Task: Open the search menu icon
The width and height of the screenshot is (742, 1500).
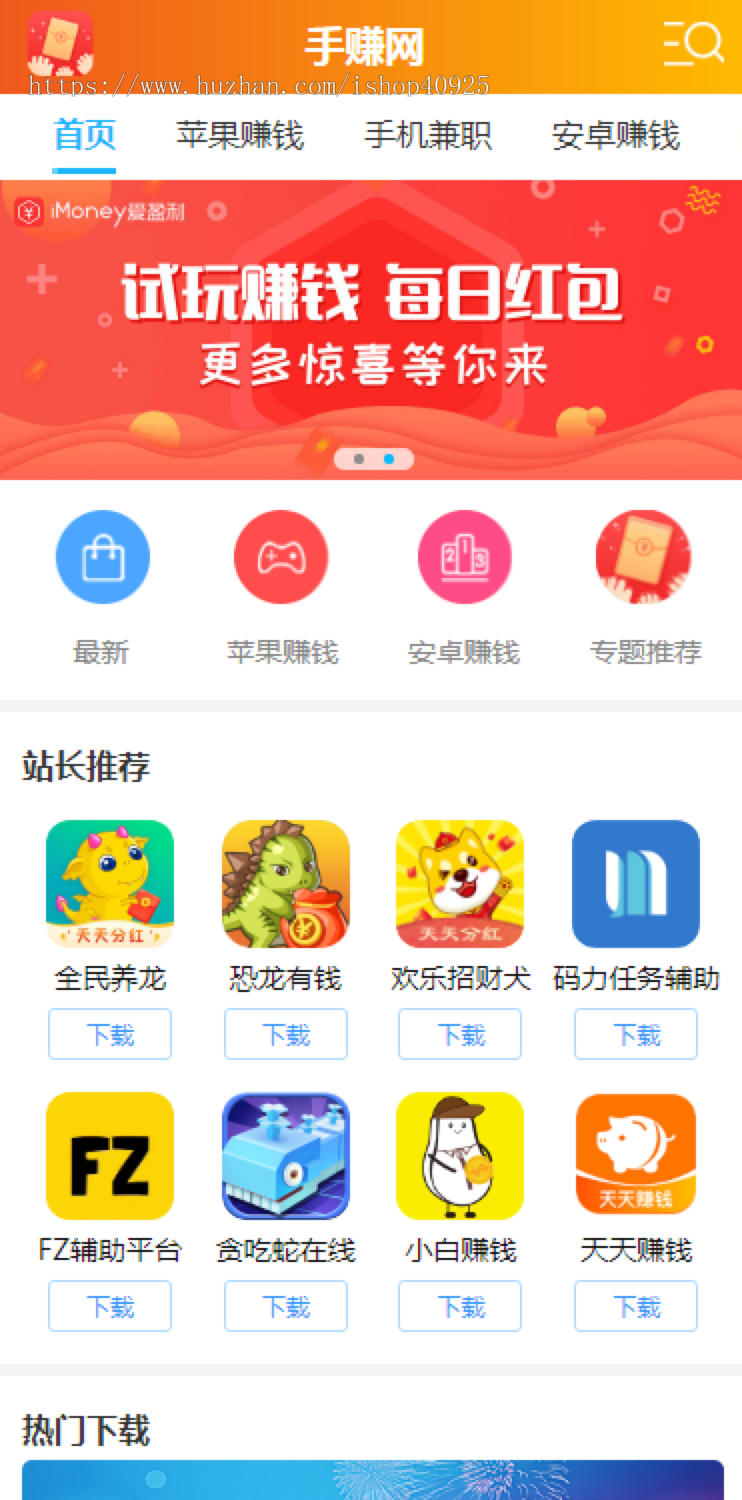Action: 693,44
